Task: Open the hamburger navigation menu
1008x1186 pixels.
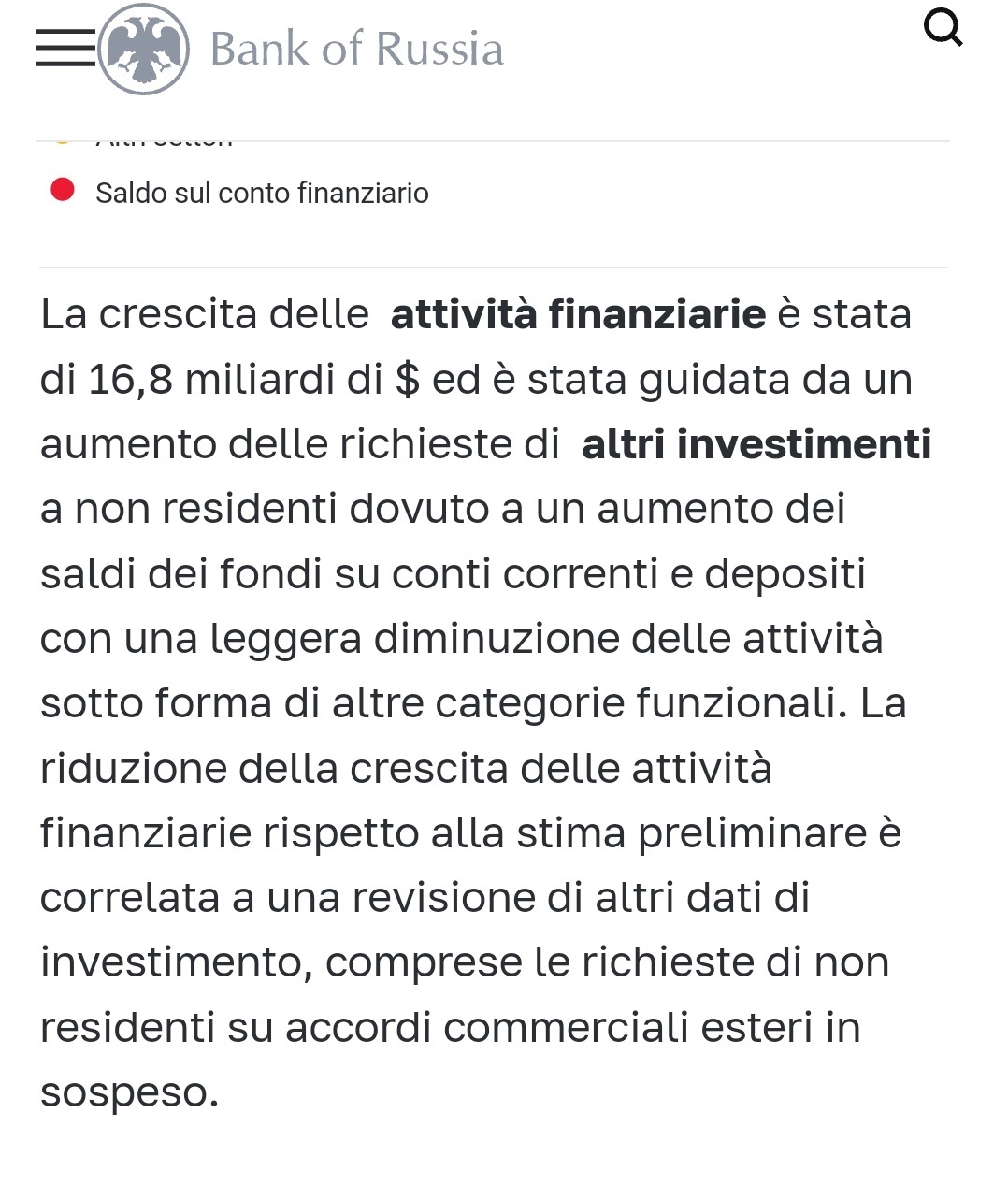Action: (65, 48)
